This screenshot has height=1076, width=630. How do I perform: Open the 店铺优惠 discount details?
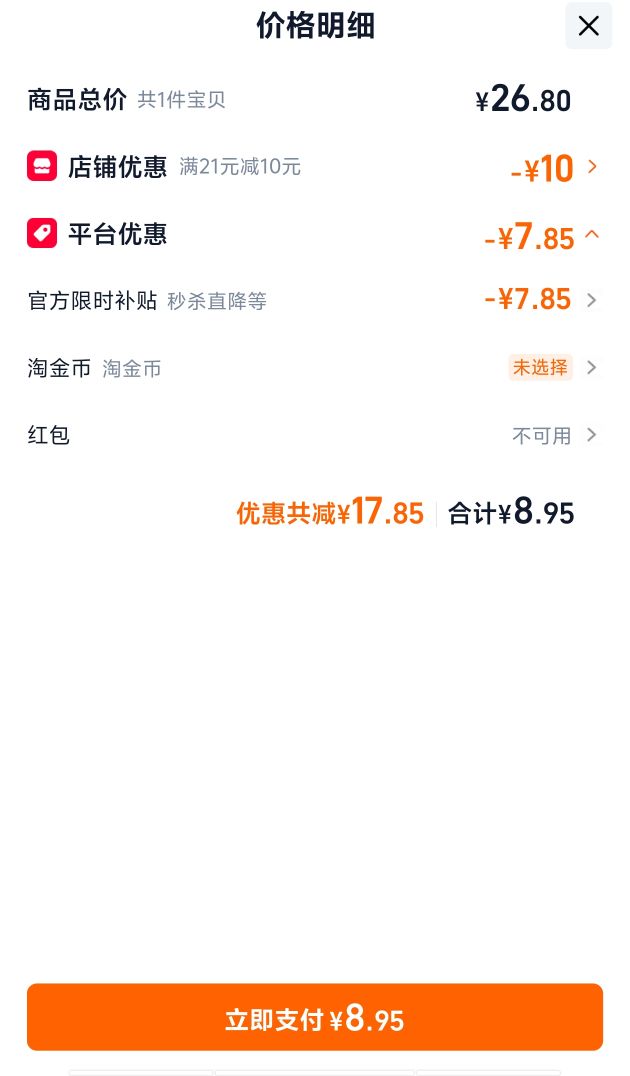tap(314, 167)
